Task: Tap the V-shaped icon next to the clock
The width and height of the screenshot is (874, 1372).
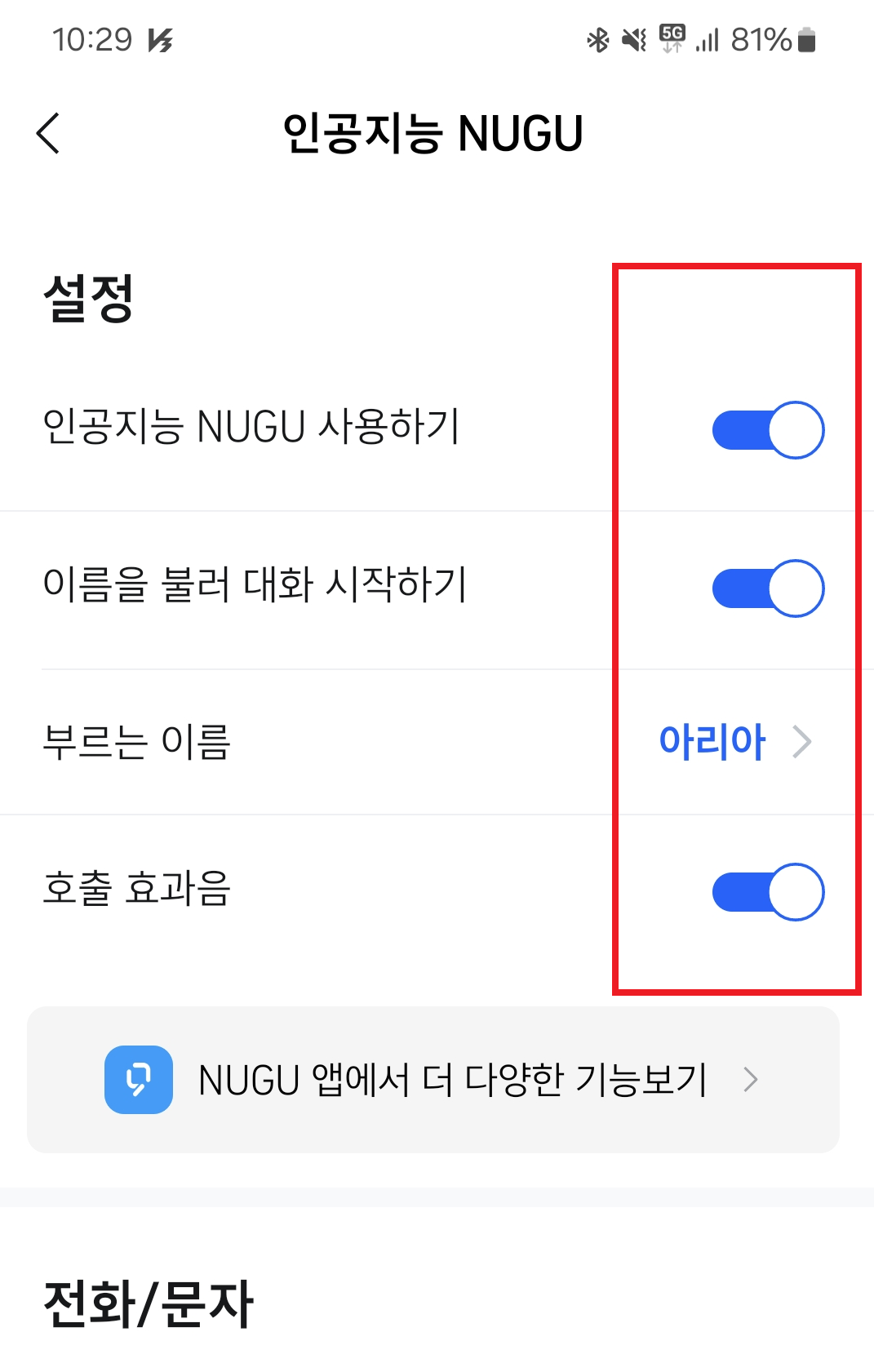Action: click(x=161, y=39)
